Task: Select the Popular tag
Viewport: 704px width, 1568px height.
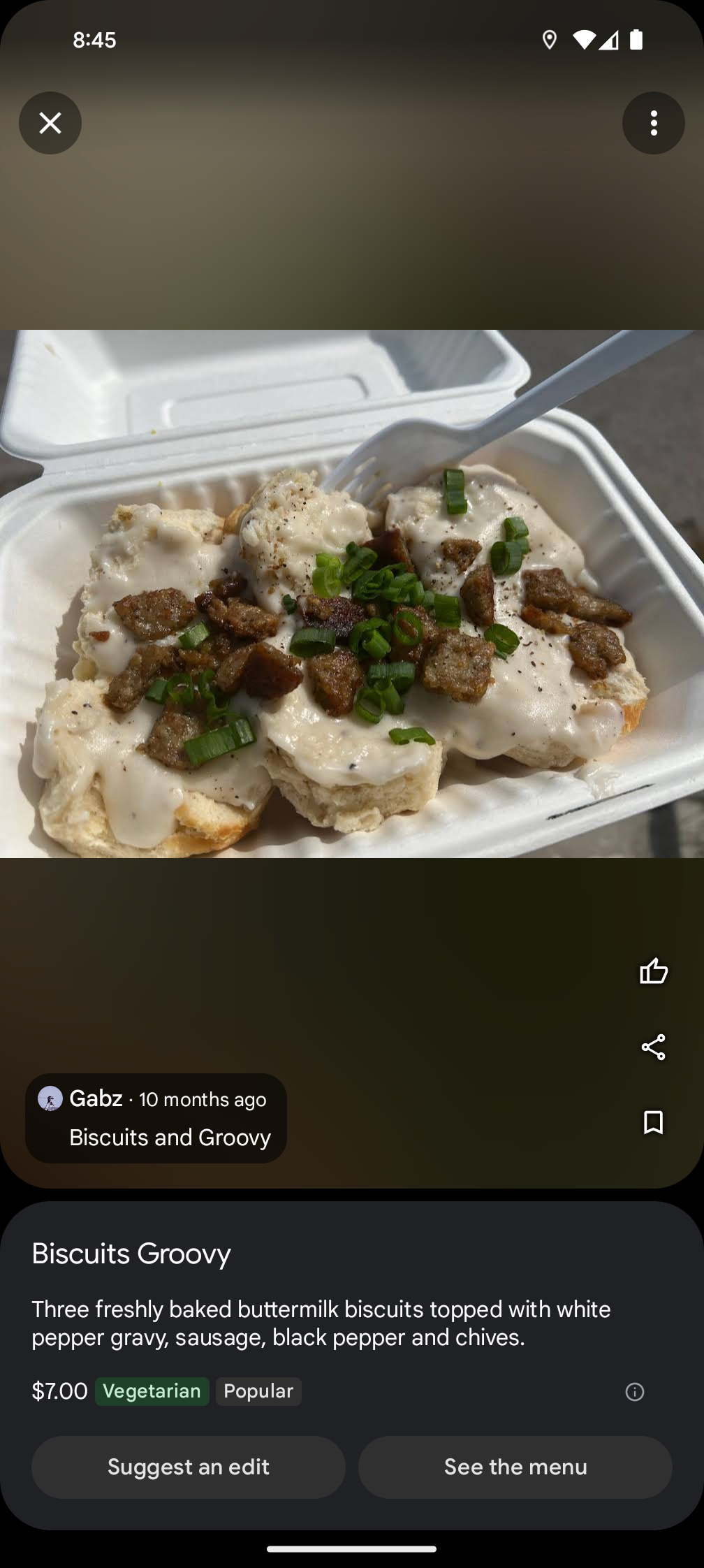Action: [258, 1391]
